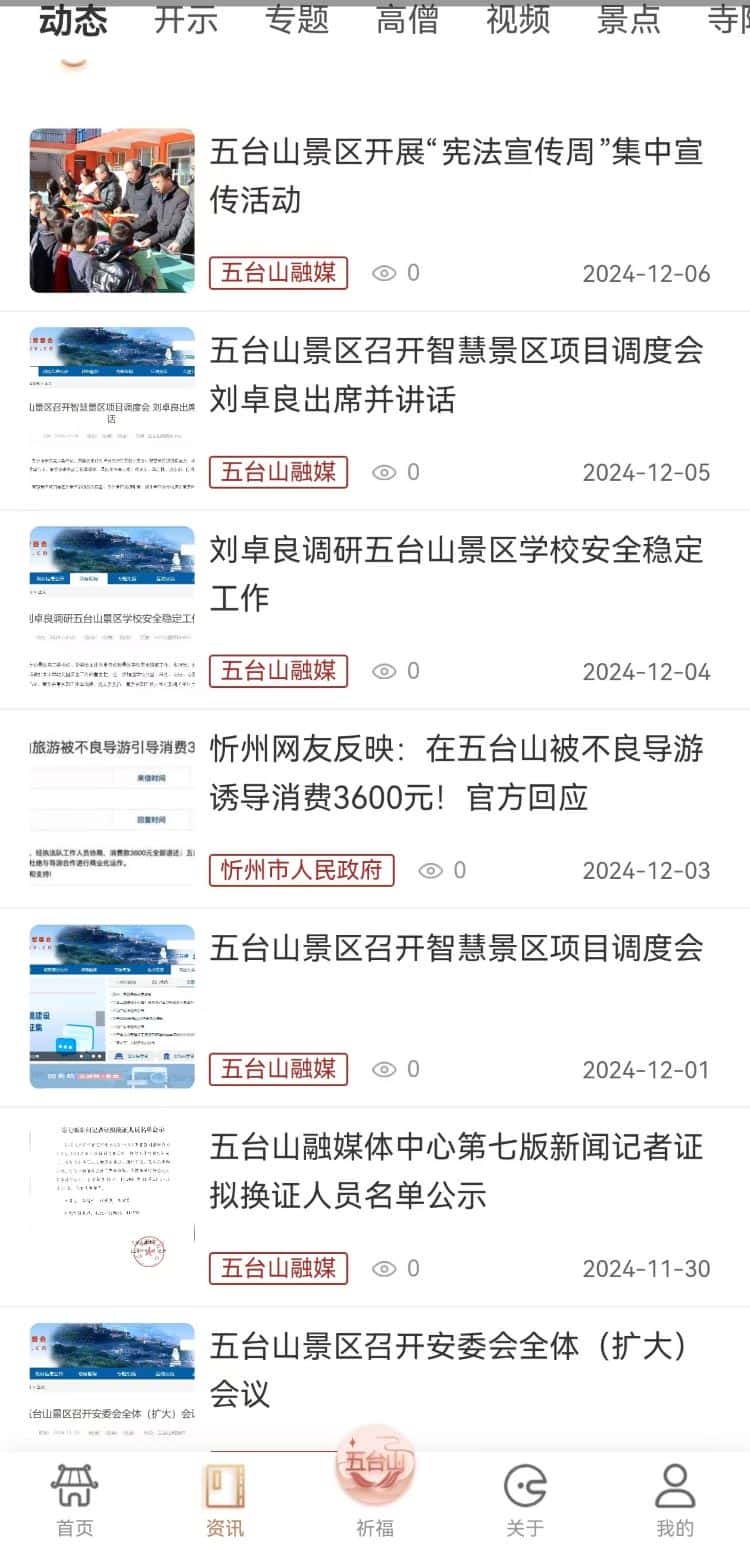Go to the 首页 bottom tab
Viewport: 750px width, 1548px height.
tap(75, 1500)
